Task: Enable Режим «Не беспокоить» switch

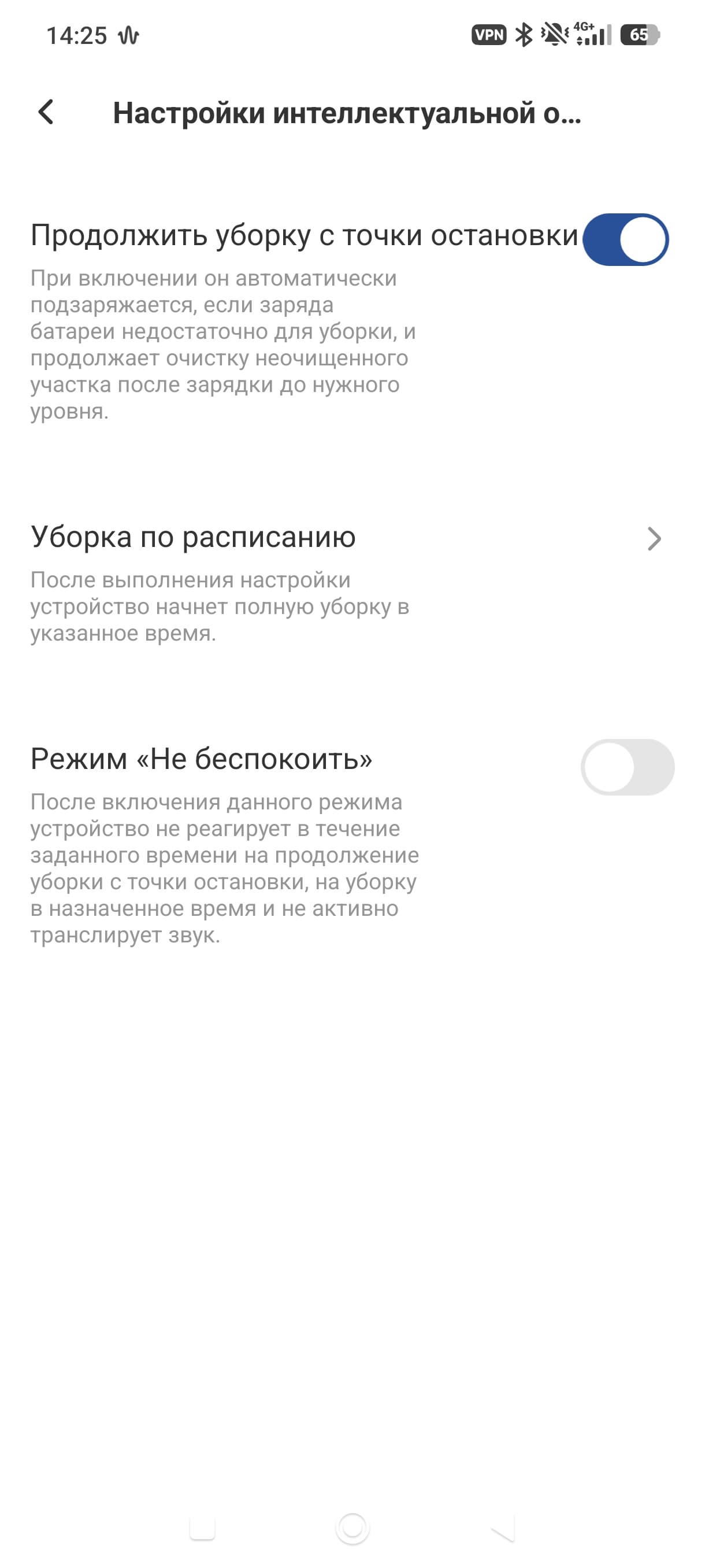Action: click(x=627, y=767)
